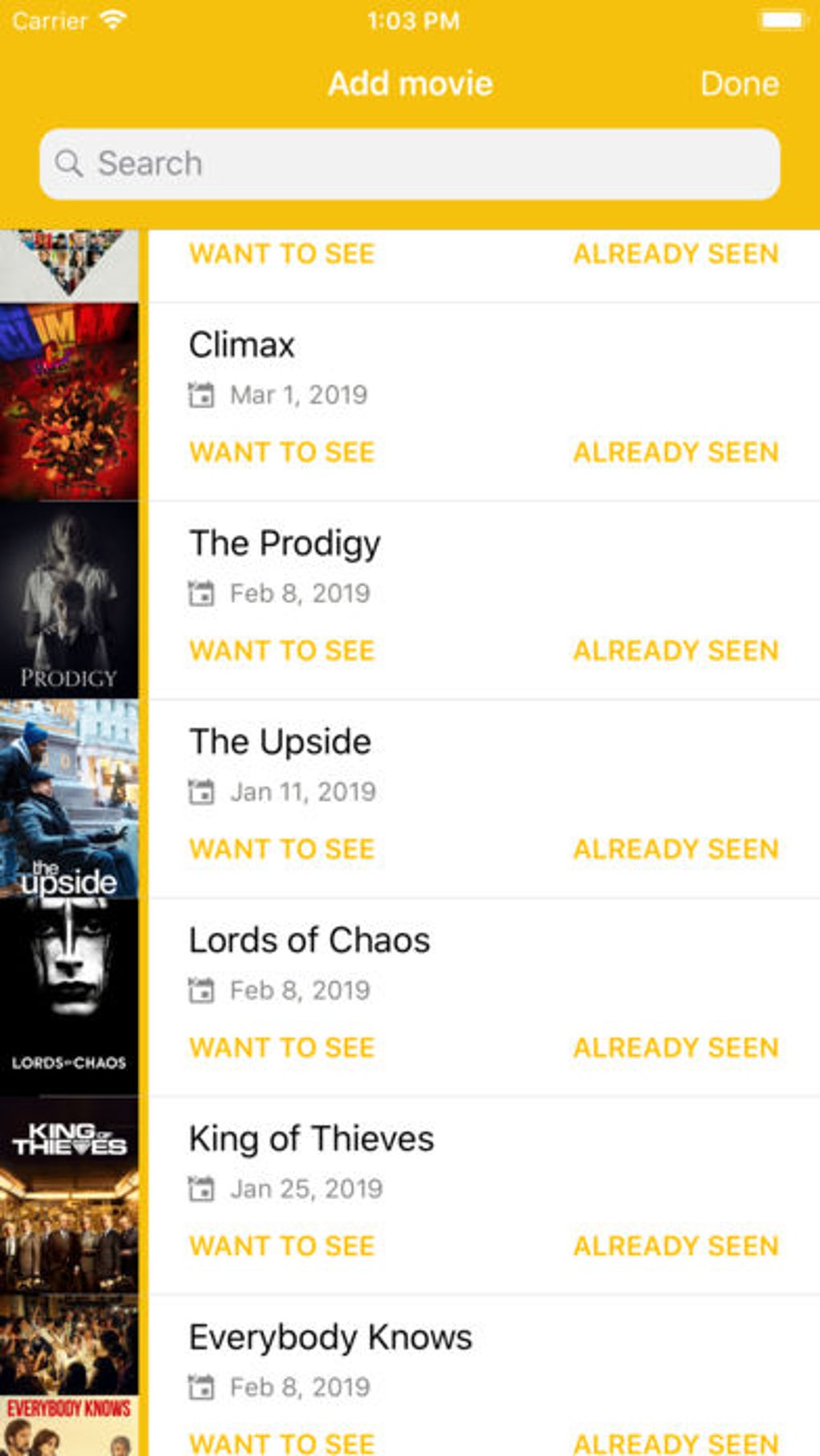Viewport: 820px width, 1456px height.
Task: Add Everybody Knows to Want to See
Action: (x=281, y=1442)
